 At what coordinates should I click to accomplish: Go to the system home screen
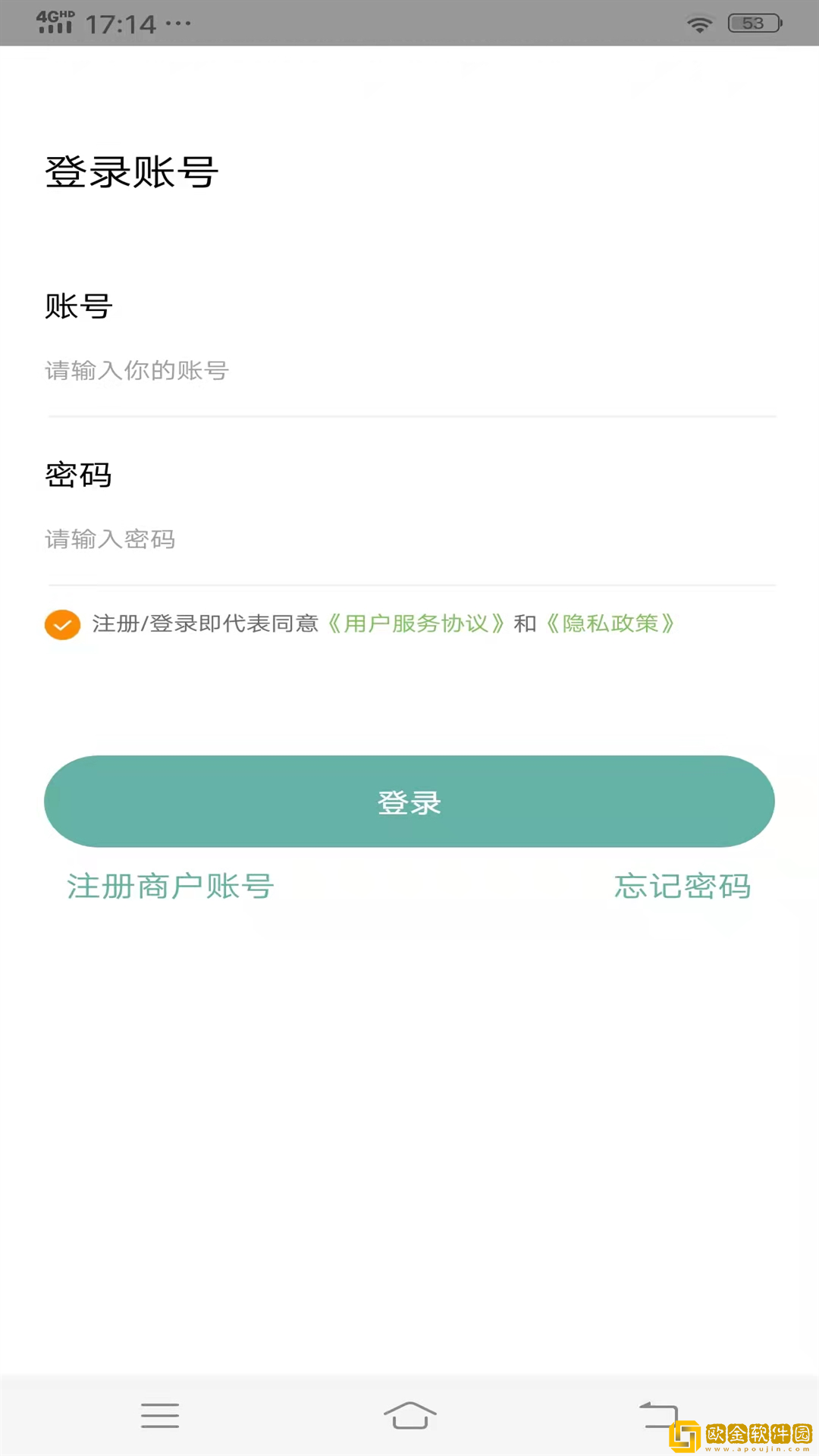coord(409,1415)
